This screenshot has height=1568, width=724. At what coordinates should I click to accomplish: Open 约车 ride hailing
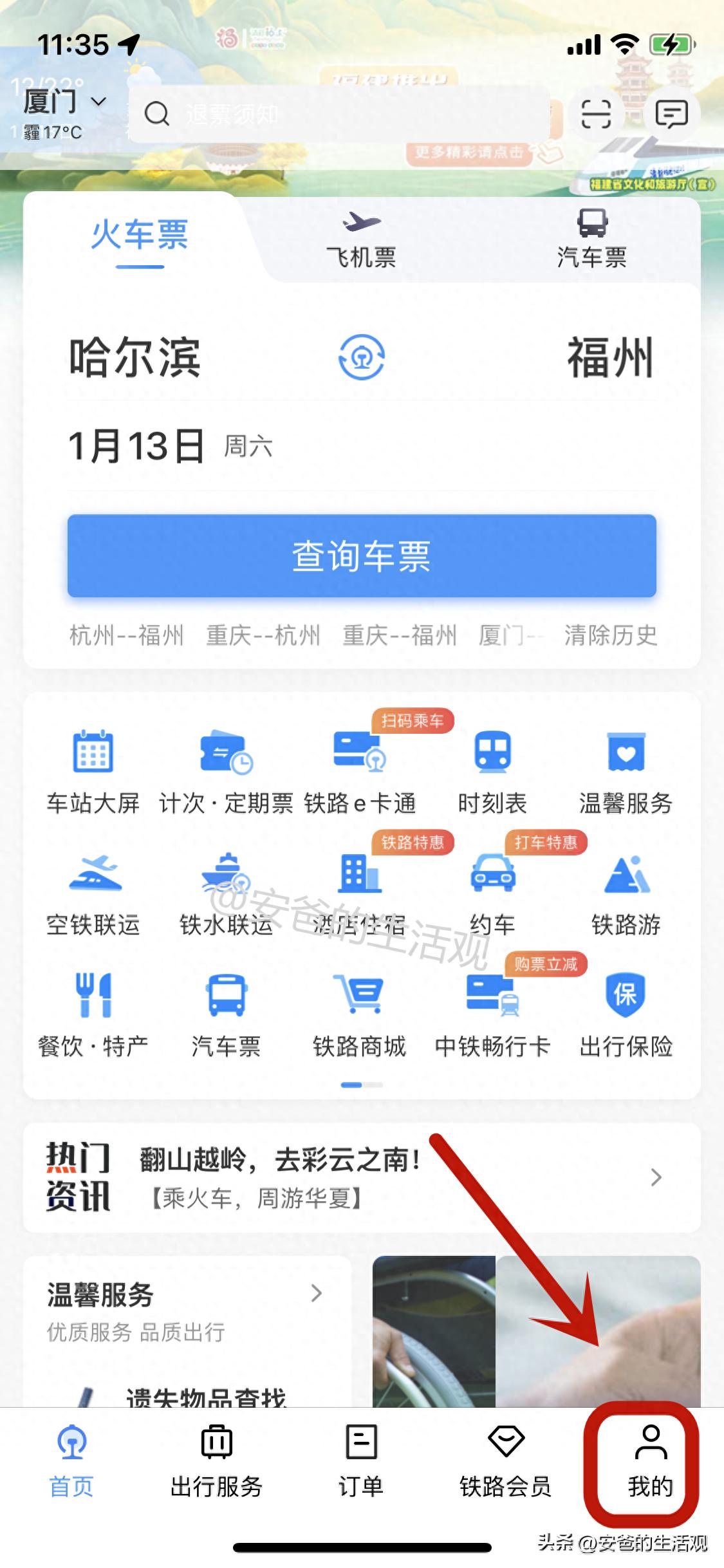pyautogui.click(x=492, y=892)
